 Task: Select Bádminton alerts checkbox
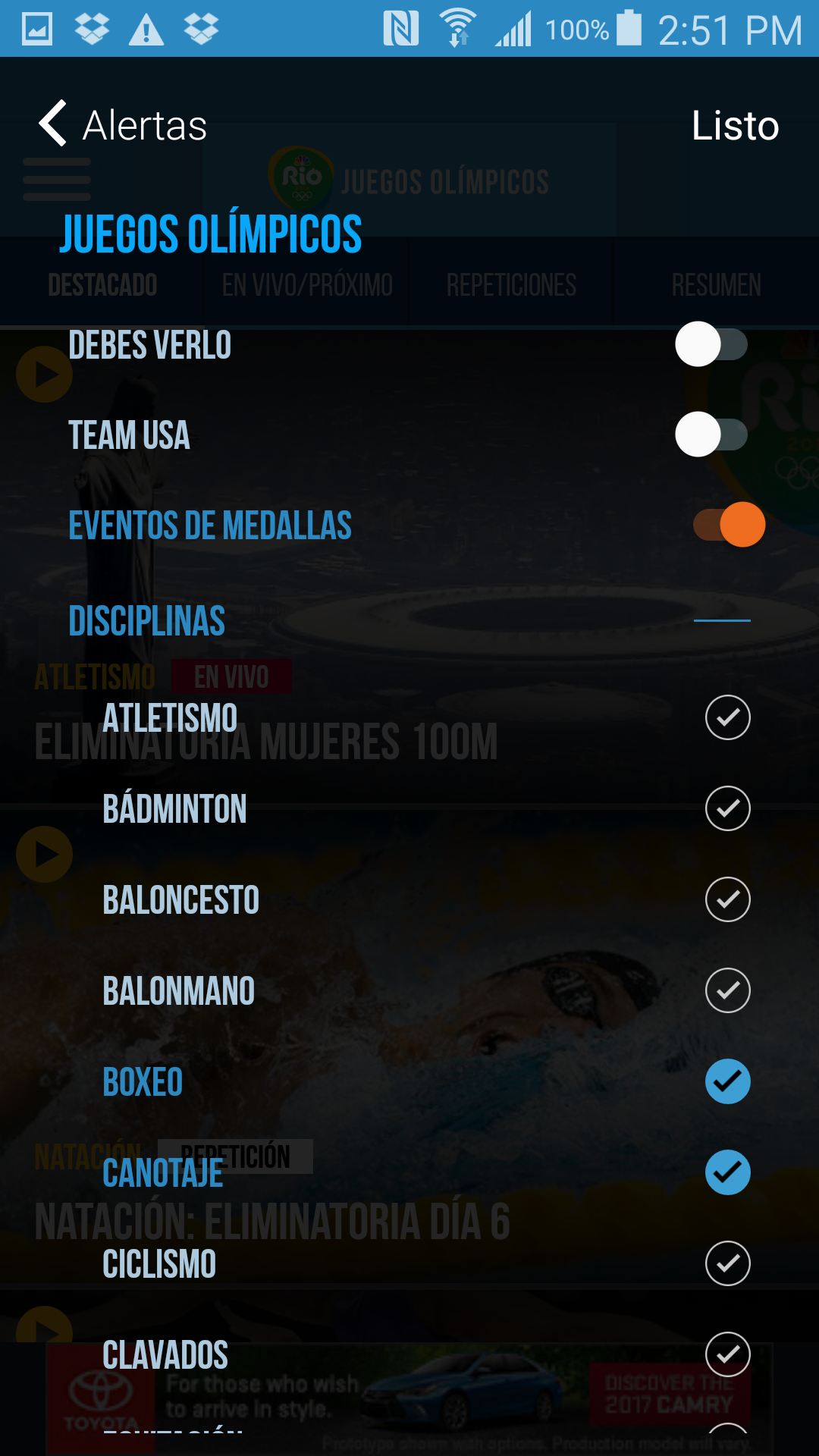tap(727, 808)
